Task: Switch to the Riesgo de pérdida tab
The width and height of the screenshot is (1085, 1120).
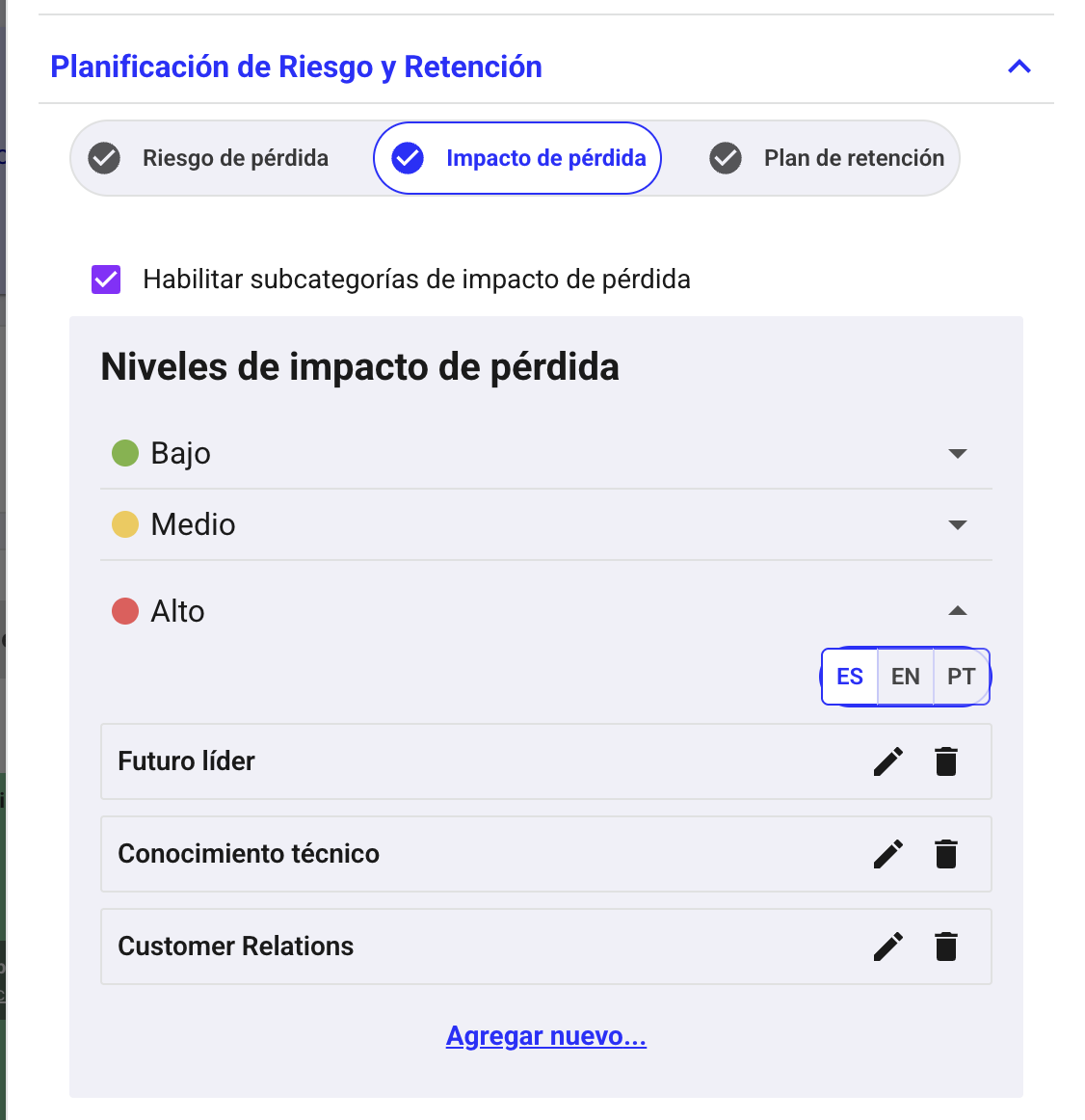Action: (210, 158)
